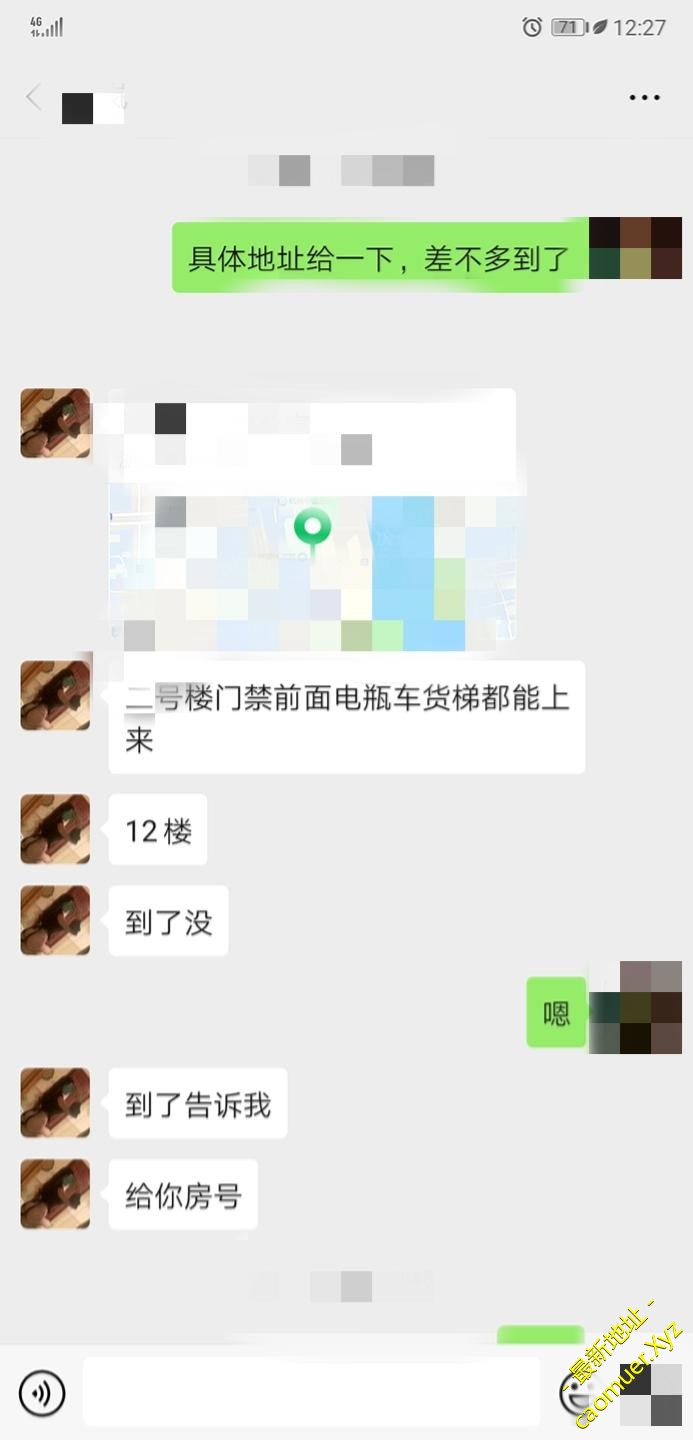
Task: Open the shared location map card
Action: pos(312,520)
